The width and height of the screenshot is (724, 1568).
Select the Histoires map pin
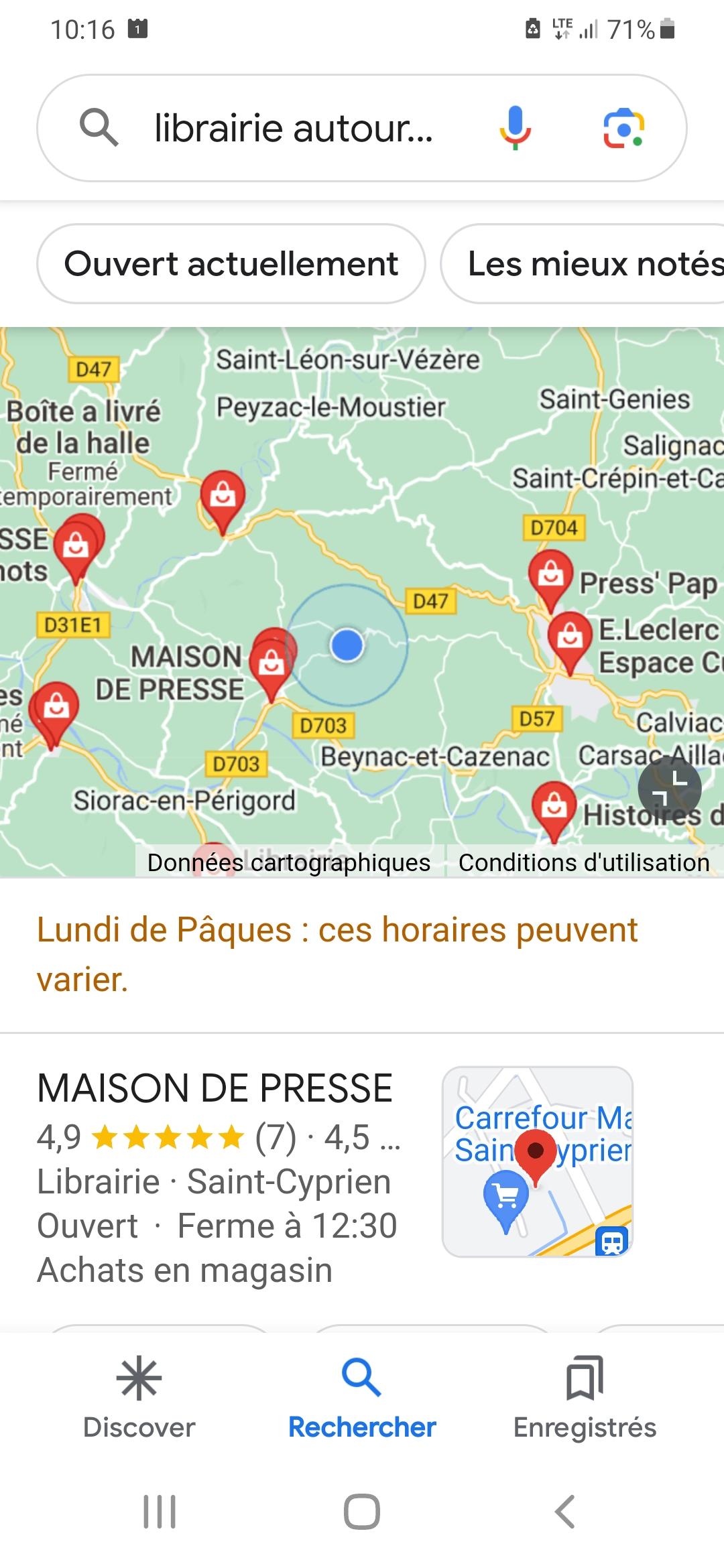tap(554, 806)
